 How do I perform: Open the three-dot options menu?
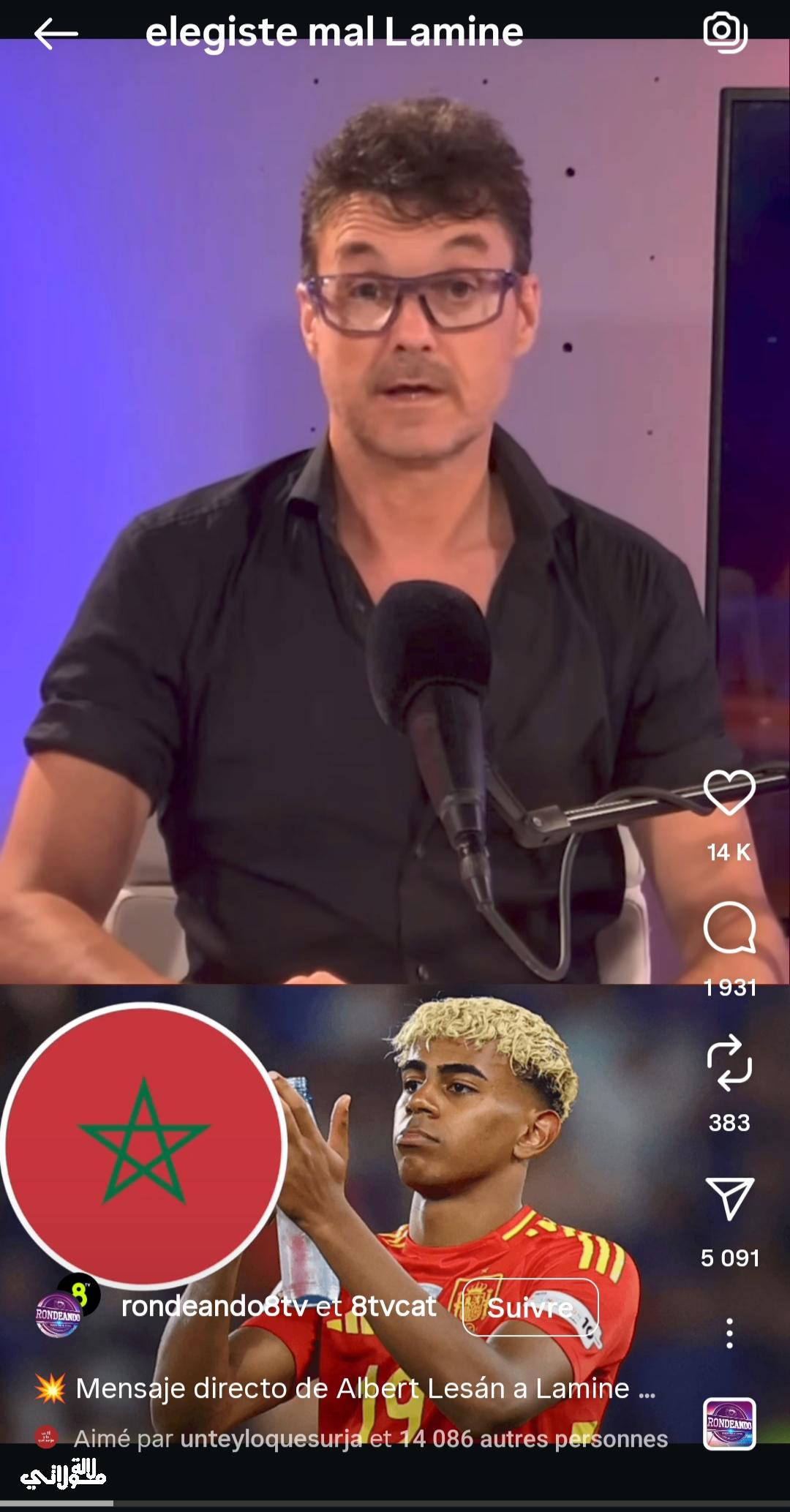pyautogui.click(x=729, y=1333)
